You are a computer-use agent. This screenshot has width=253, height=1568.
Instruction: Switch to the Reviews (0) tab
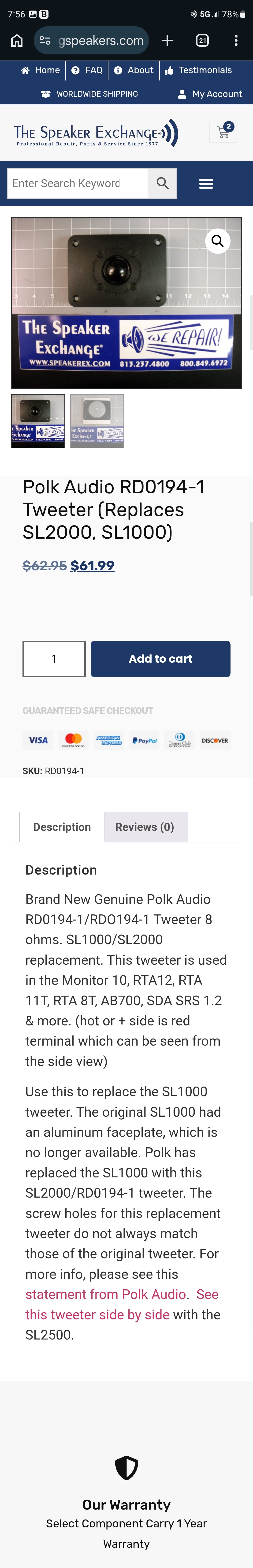[x=145, y=827]
